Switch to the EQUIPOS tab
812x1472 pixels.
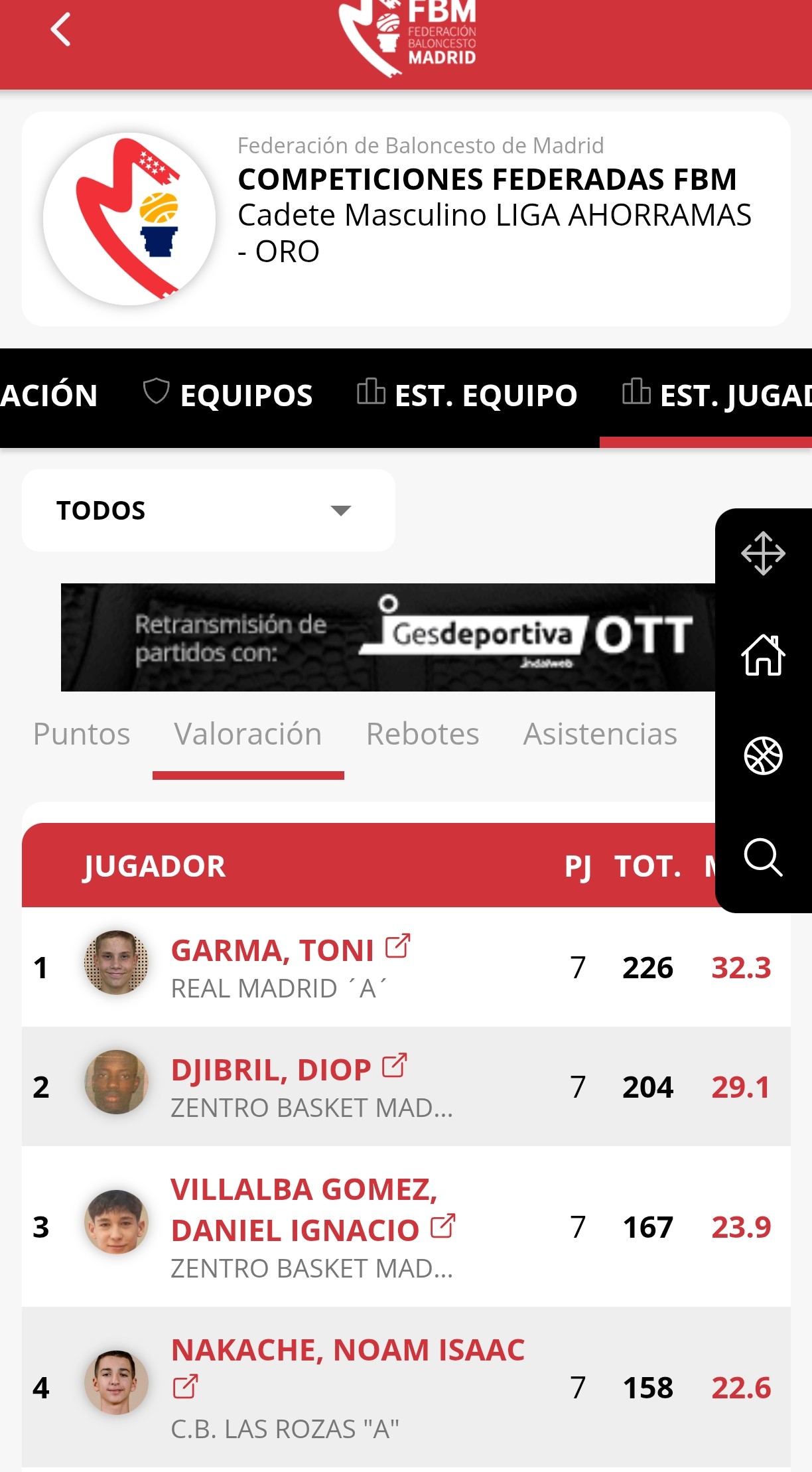(228, 396)
